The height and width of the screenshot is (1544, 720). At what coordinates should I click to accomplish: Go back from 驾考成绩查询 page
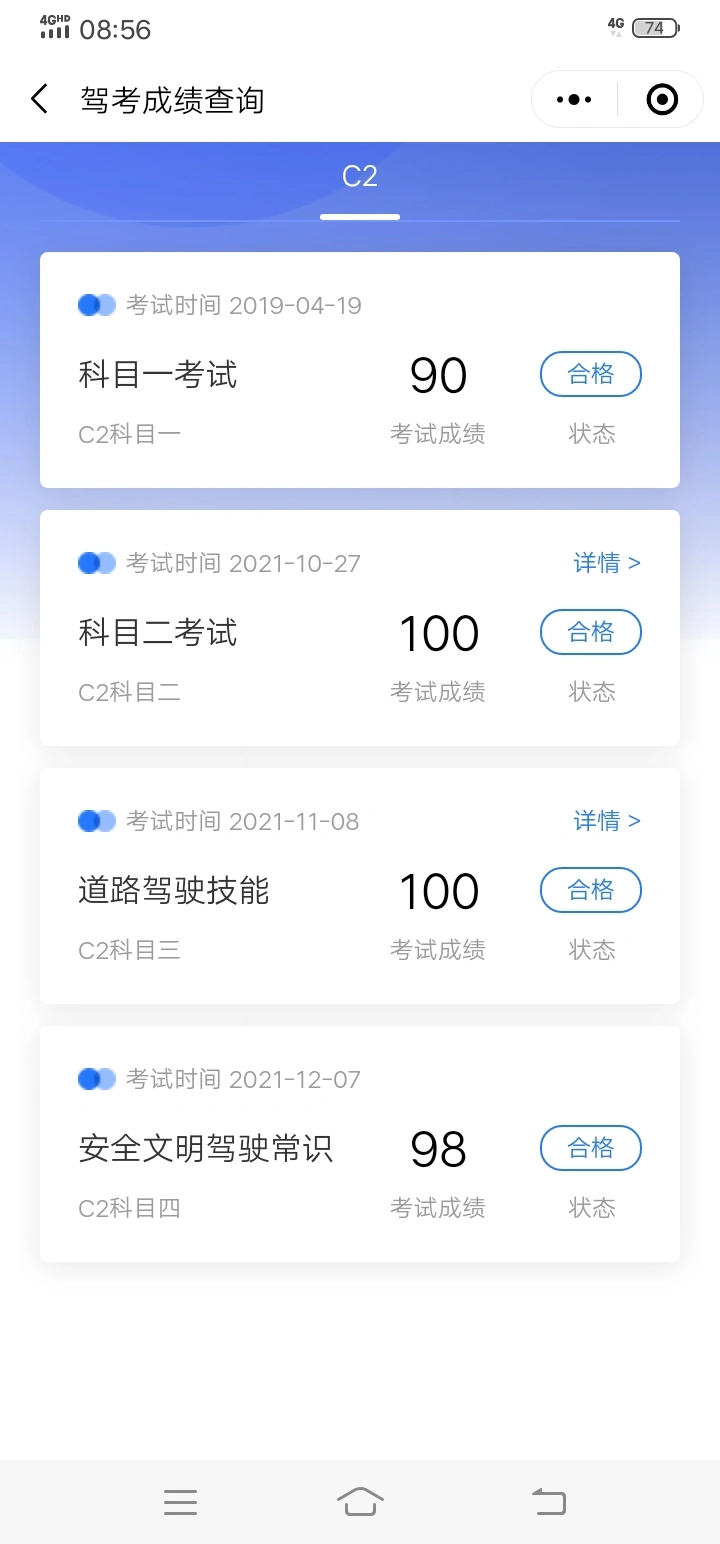pos(39,99)
